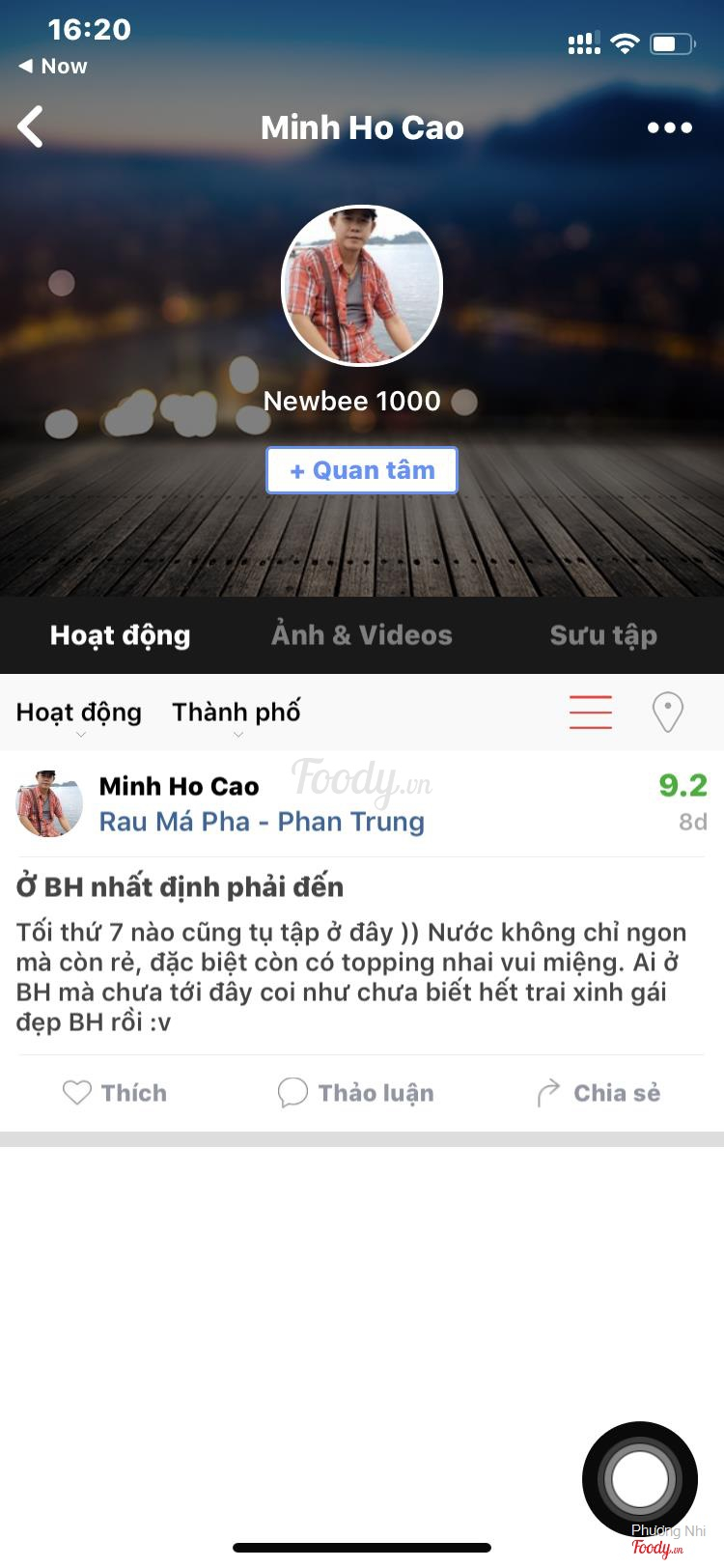Switch to the Sưu tập tab
Image resolution: width=724 pixels, height=1568 pixels.
pyautogui.click(x=603, y=635)
